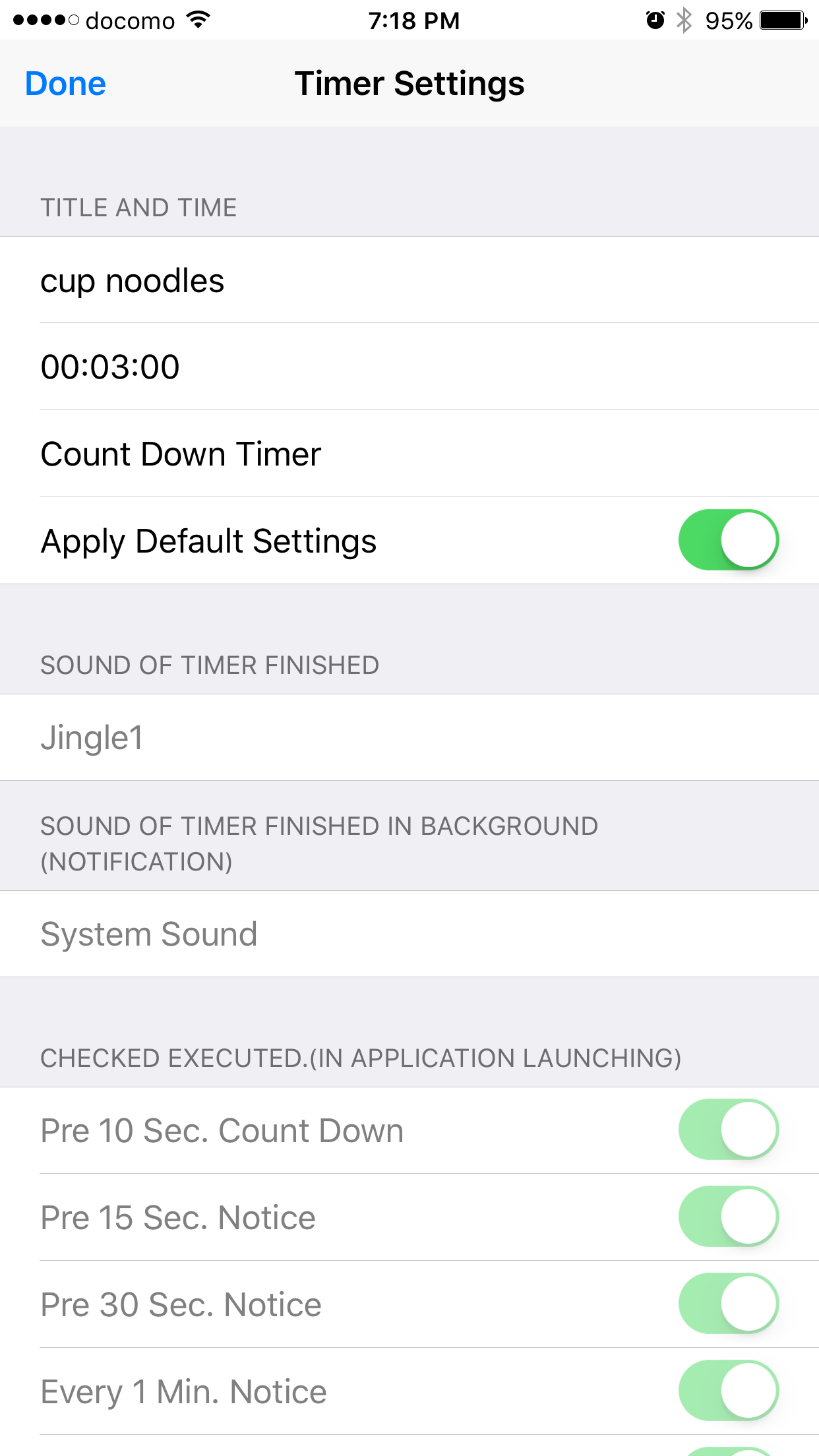Open System Sound notification setting
The height and width of the screenshot is (1456, 819).
tap(409, 934)
